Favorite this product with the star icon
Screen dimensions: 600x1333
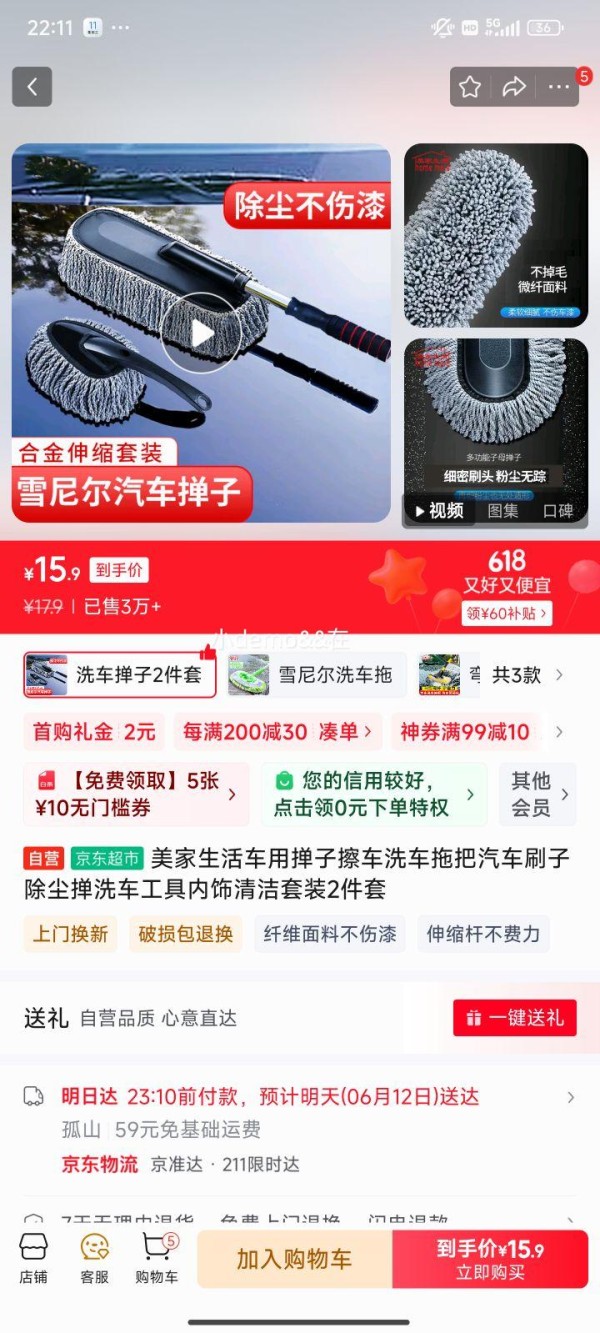coord(470,87)
